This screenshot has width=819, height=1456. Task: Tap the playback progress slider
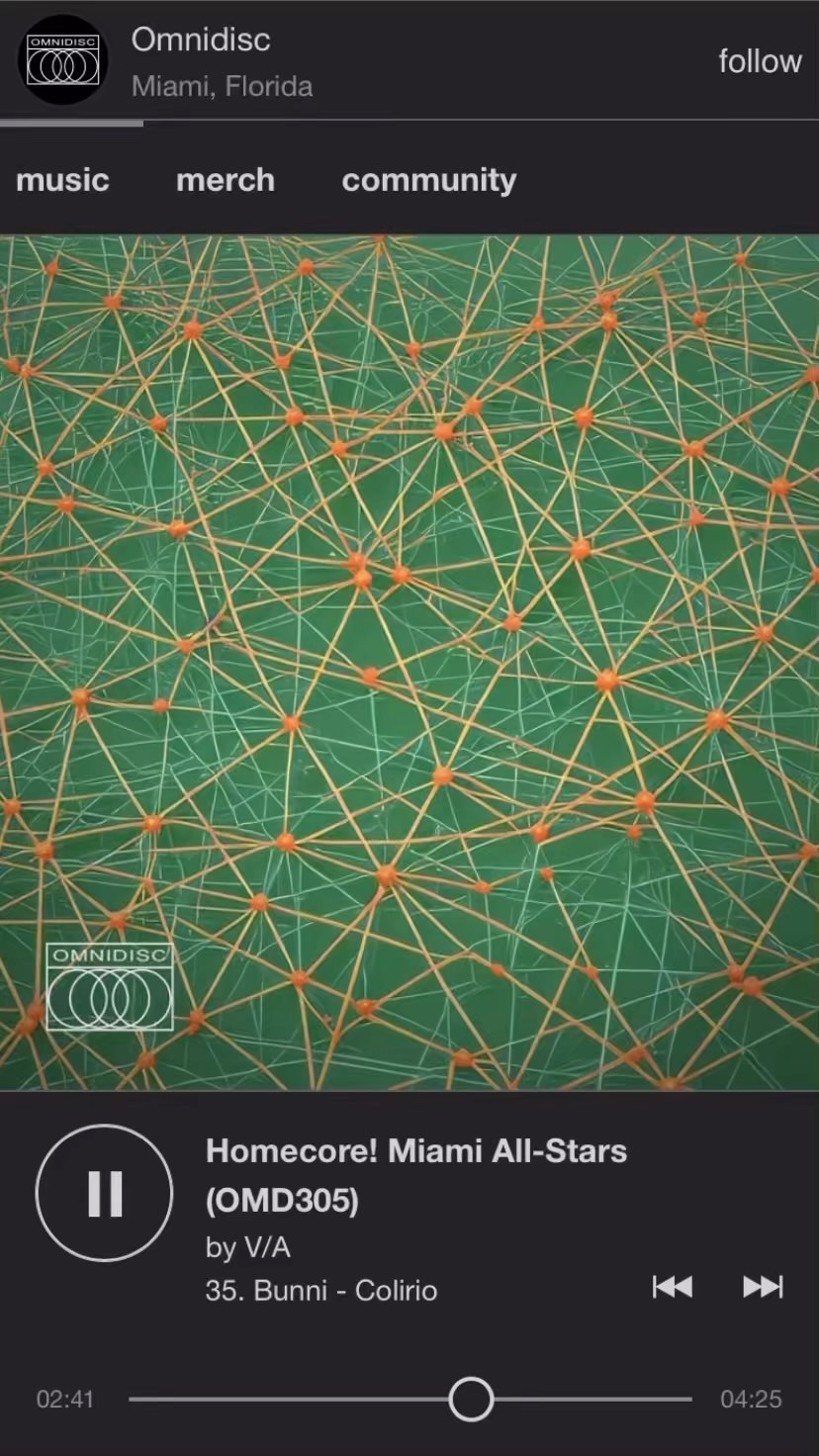pyautogui.click(x=471, y=1400)
